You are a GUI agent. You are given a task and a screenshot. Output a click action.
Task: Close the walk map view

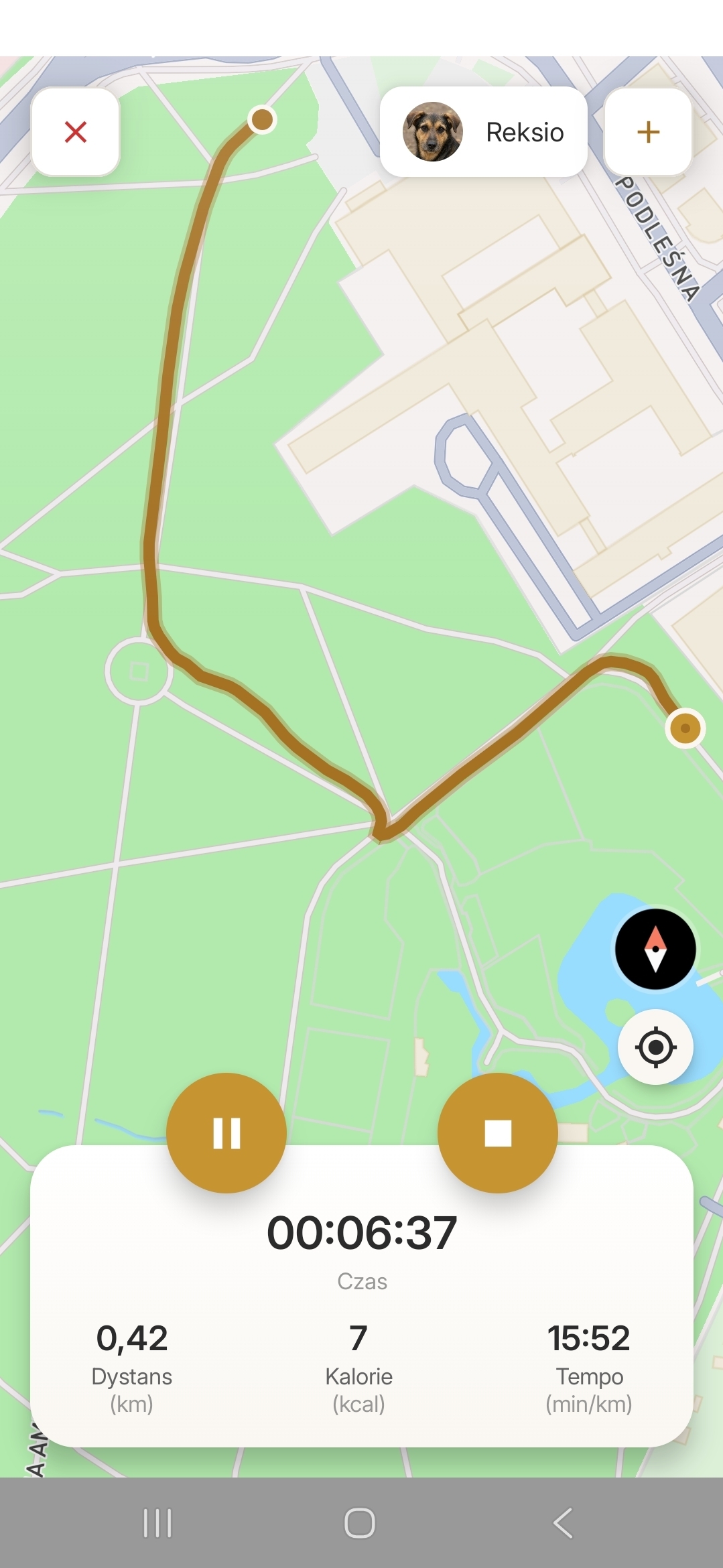point(75,131)
